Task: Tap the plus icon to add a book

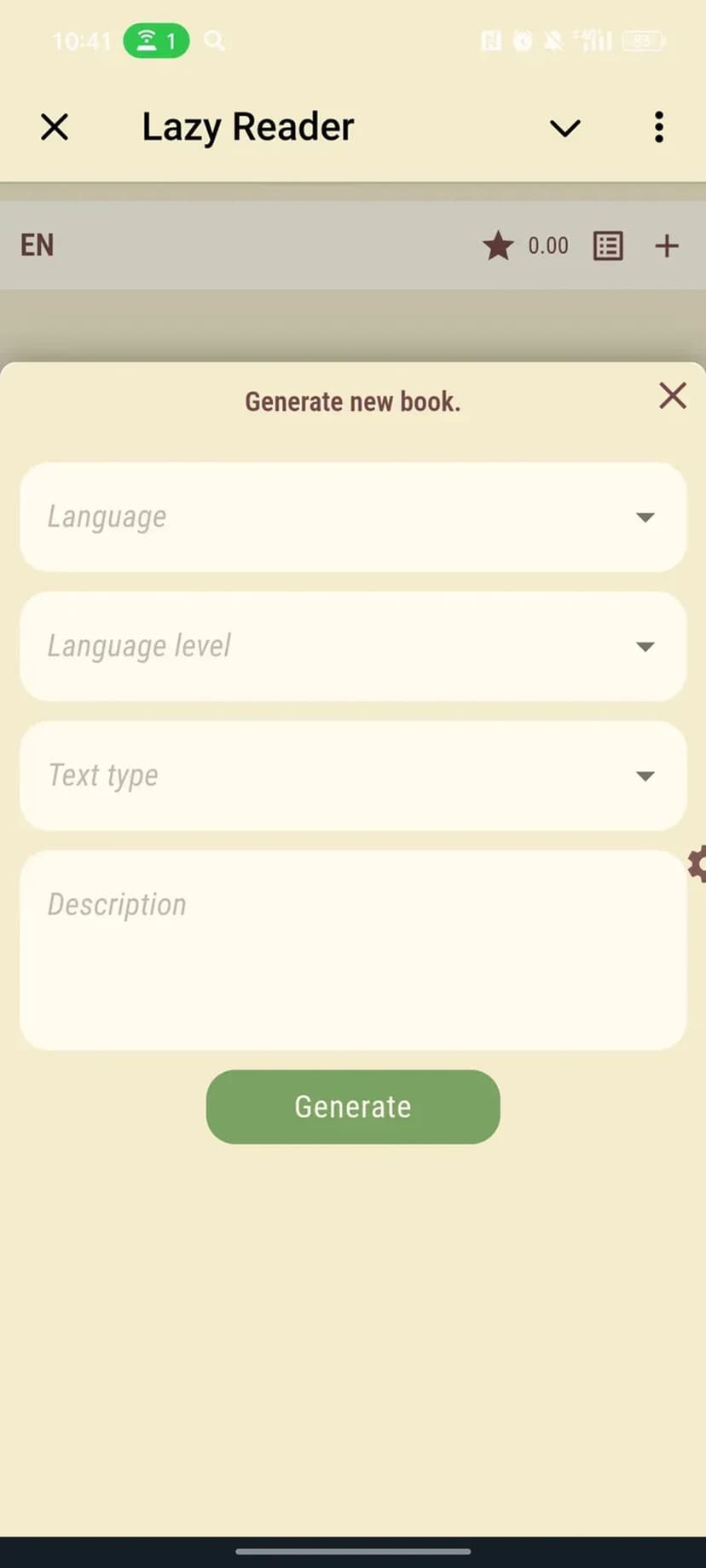Action: (667, 246)
